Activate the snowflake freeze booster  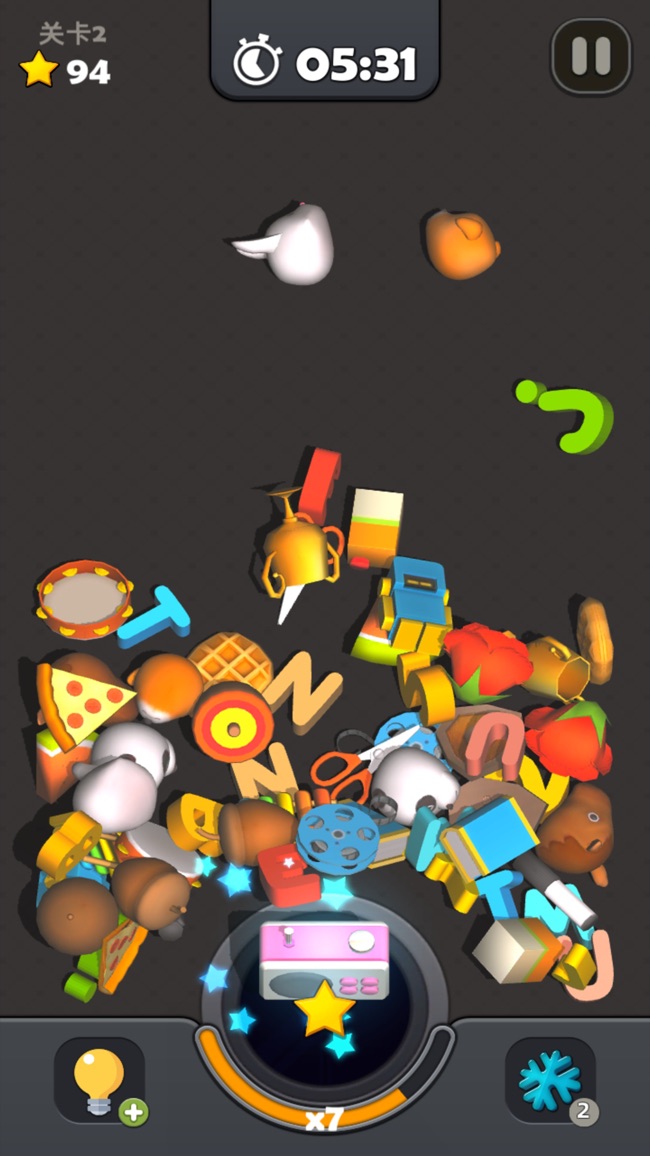point(549,1080)
